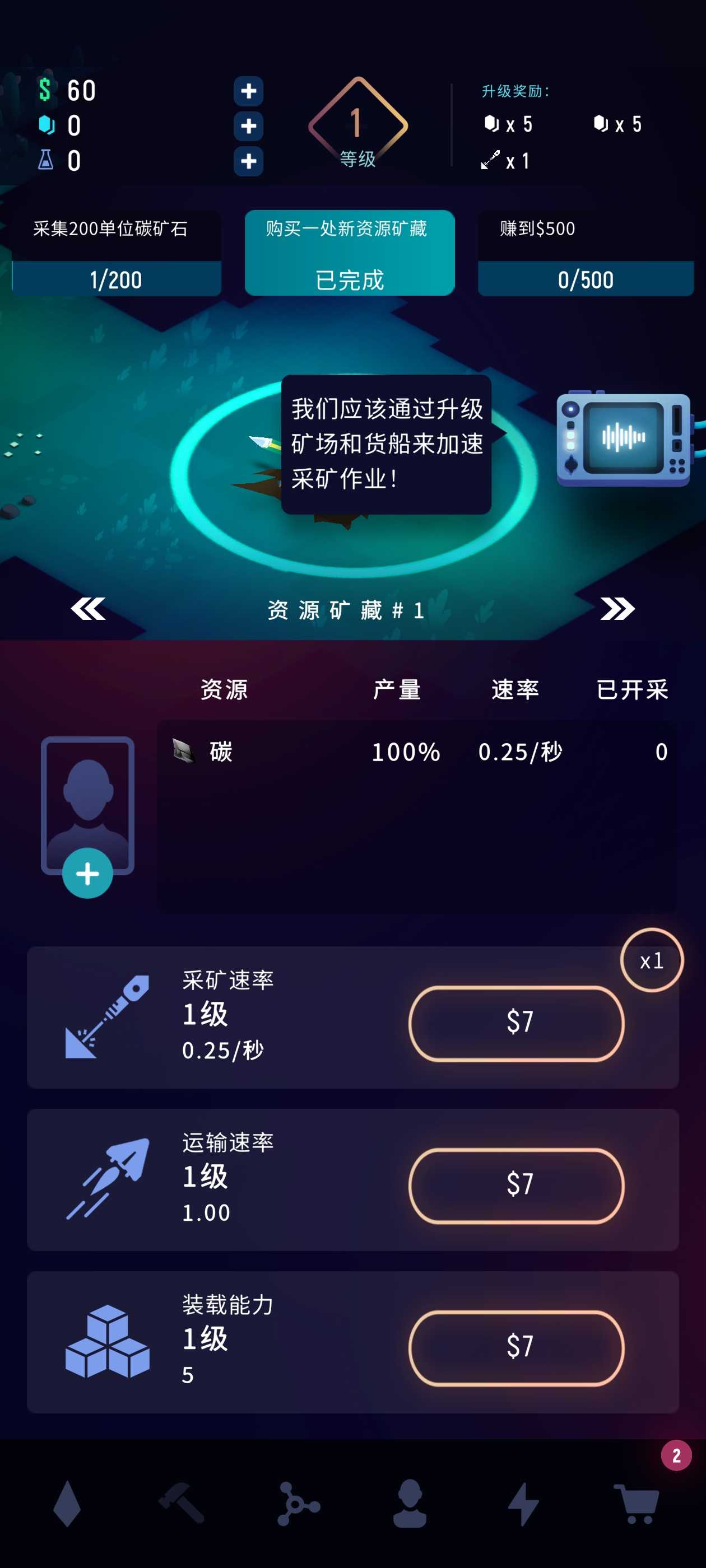This screenshot has width=706, height=1568.
Task: Open the research tree tab
Action: pos(296,1504)
